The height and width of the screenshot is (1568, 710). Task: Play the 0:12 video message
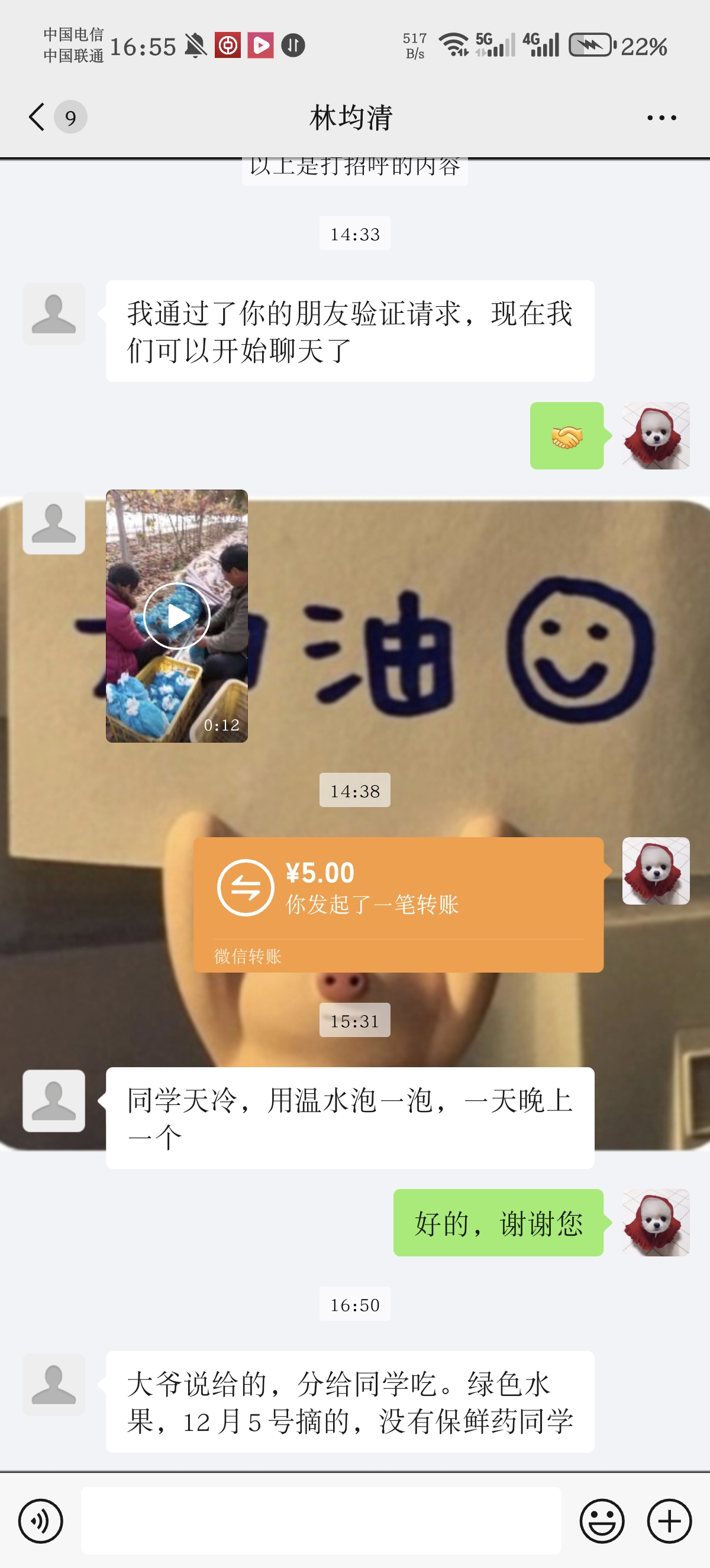click(x=176, y=615)
